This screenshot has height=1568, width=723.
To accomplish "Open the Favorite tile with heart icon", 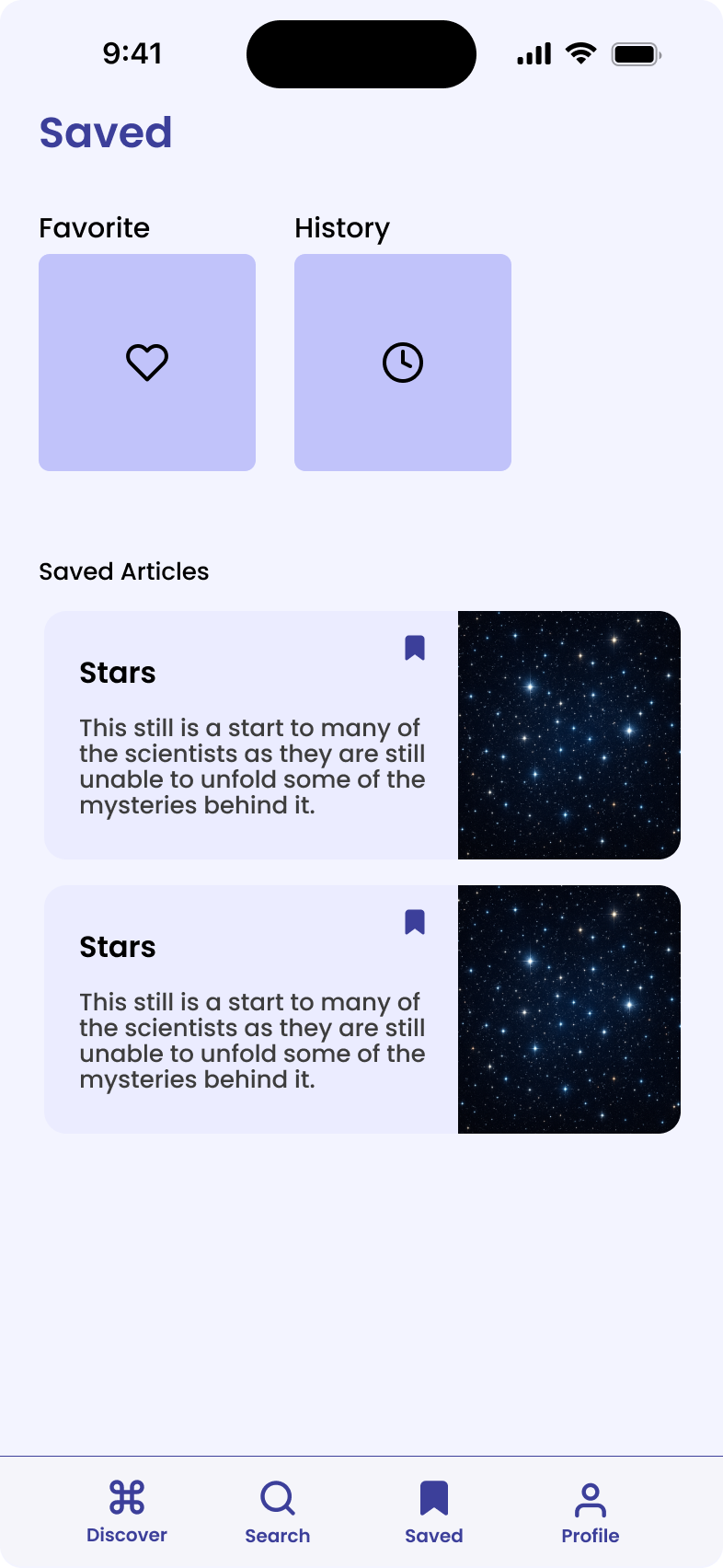I will pos(147,363).
